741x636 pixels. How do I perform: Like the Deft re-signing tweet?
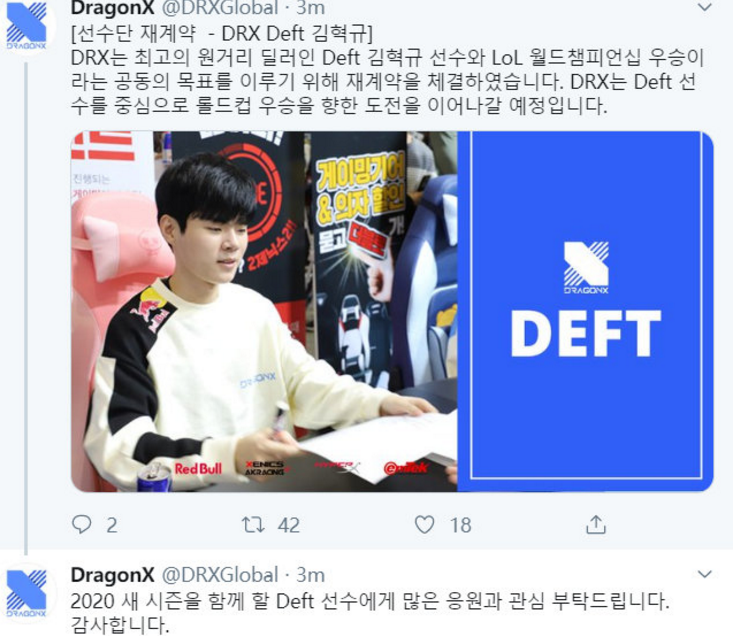(x=425, y=524)
